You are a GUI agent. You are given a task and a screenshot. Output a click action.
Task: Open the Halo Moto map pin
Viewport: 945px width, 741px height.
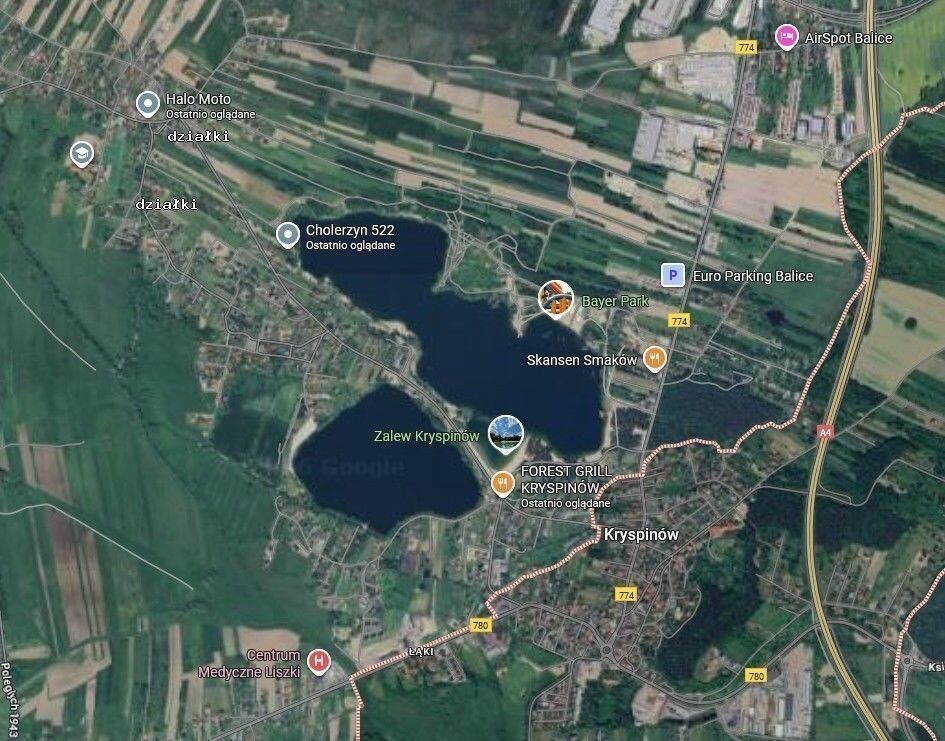[148, 102]
